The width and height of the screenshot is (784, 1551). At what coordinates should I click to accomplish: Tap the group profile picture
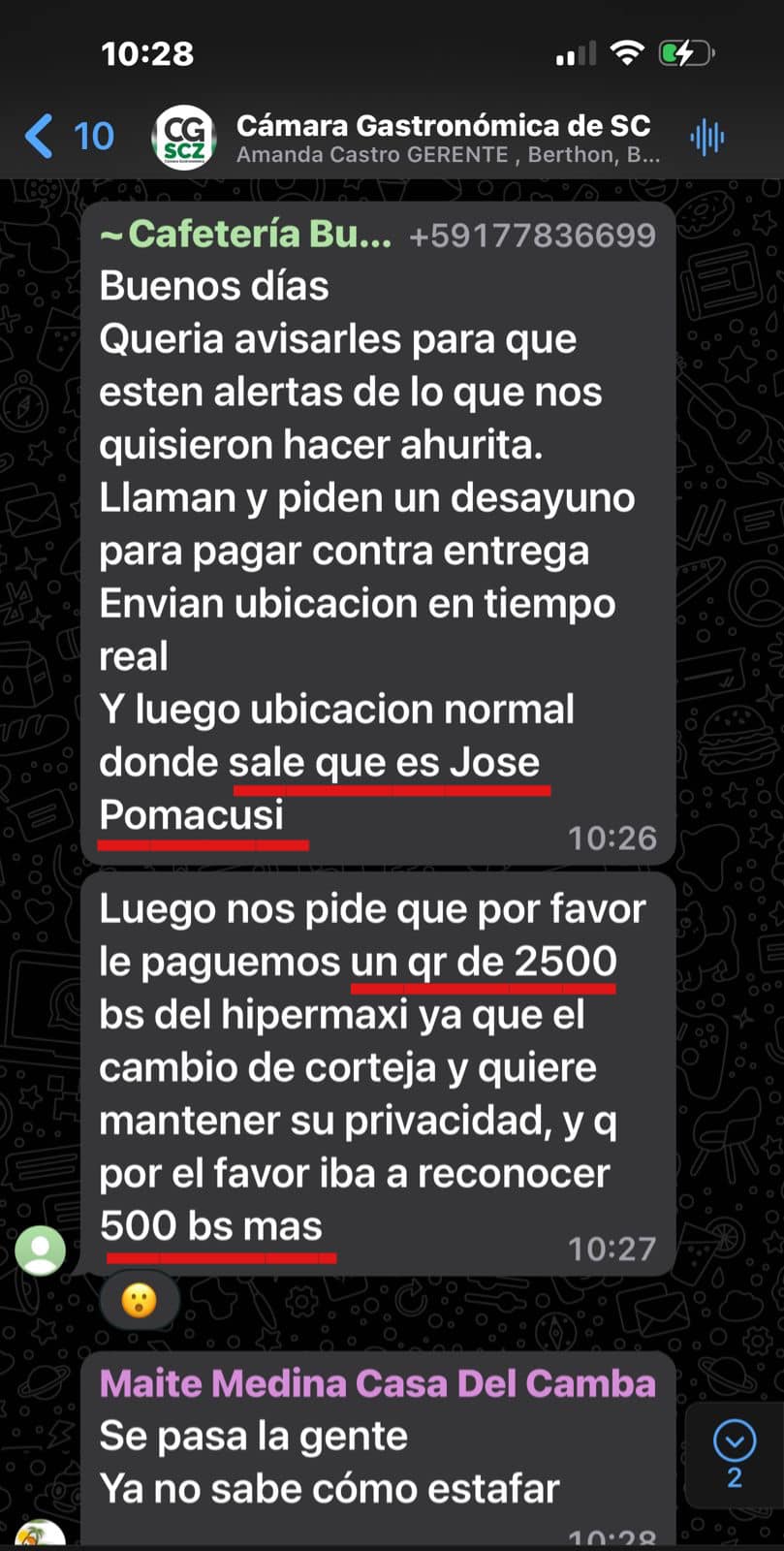(184, 137)
